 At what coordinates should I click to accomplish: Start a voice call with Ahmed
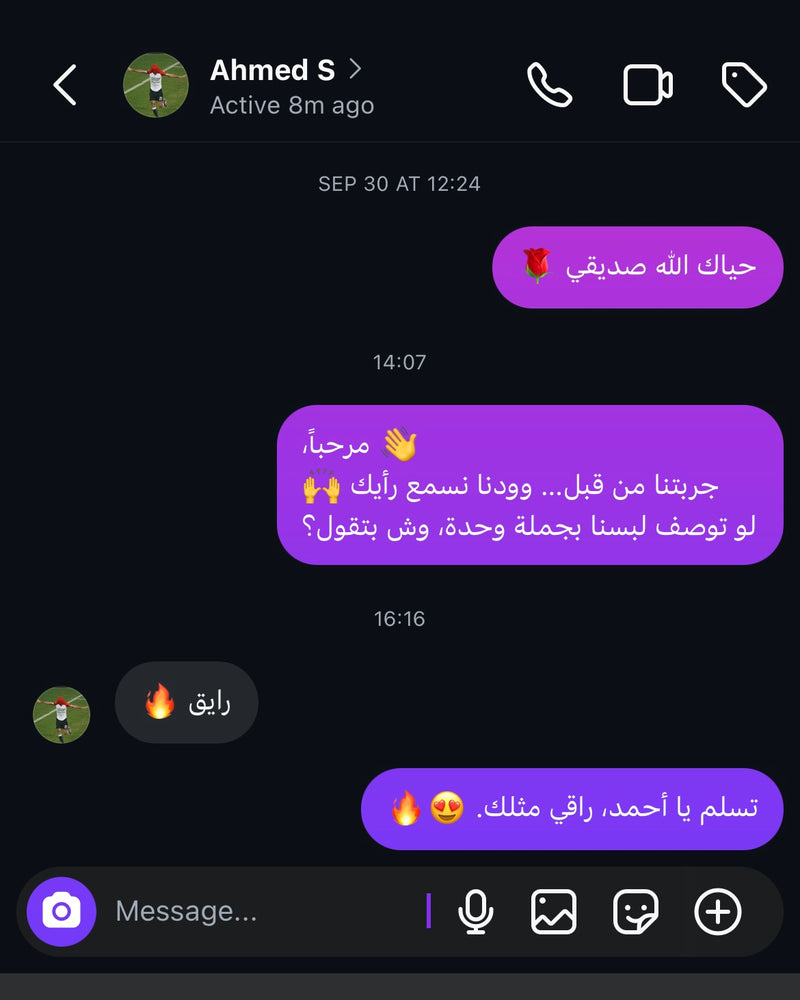tap(549, 85)
